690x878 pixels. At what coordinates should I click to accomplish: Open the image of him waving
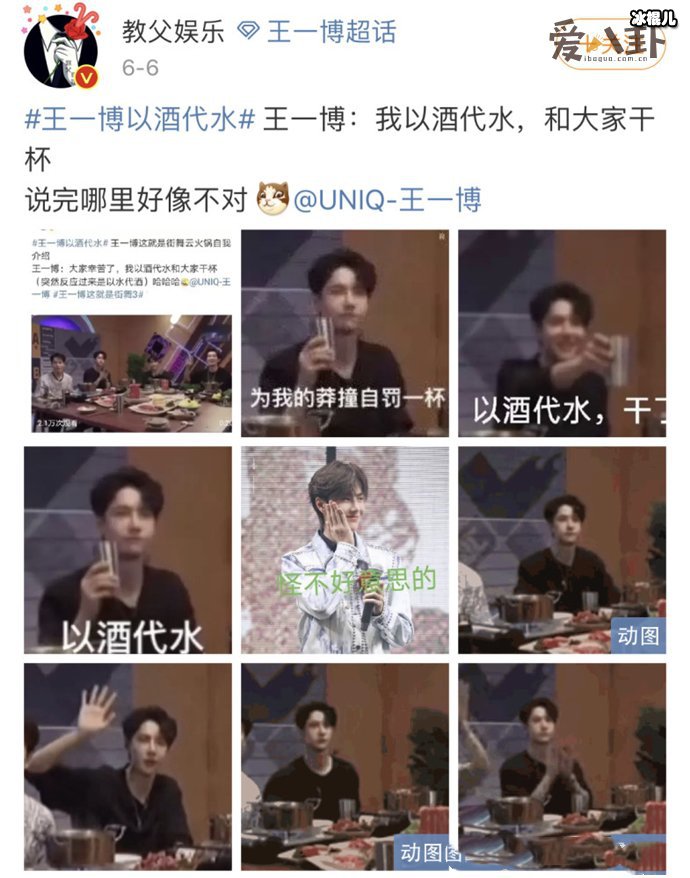pos(128,766)
